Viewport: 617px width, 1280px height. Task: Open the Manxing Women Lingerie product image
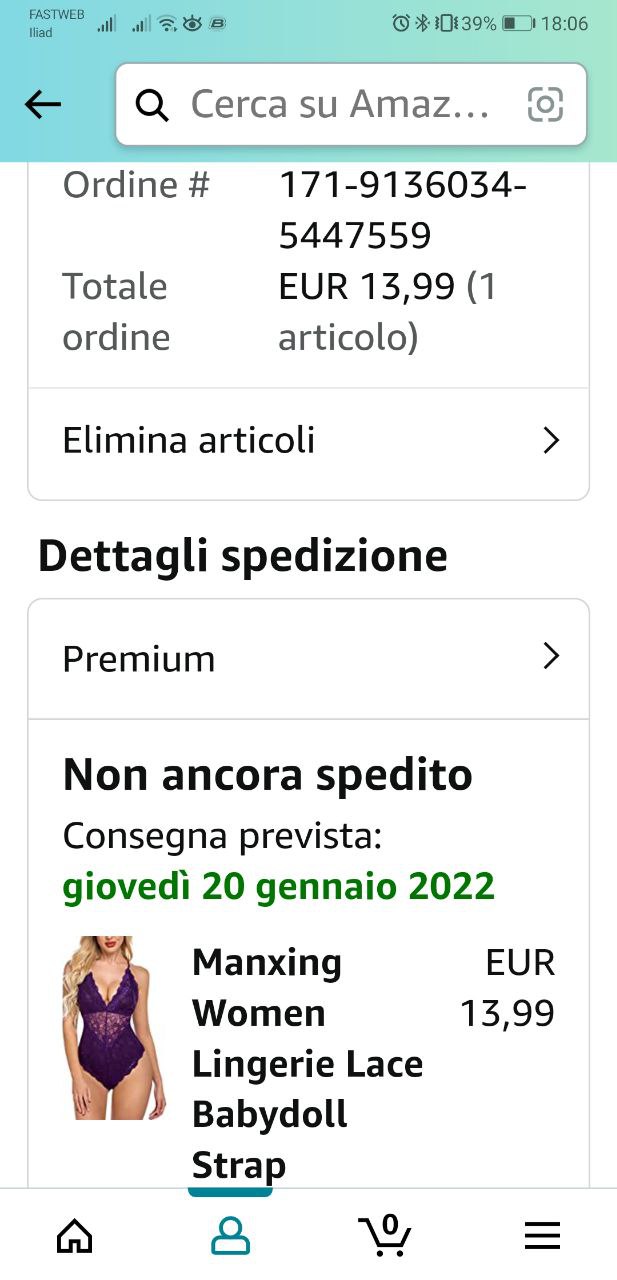click(x=113, y=1027)
